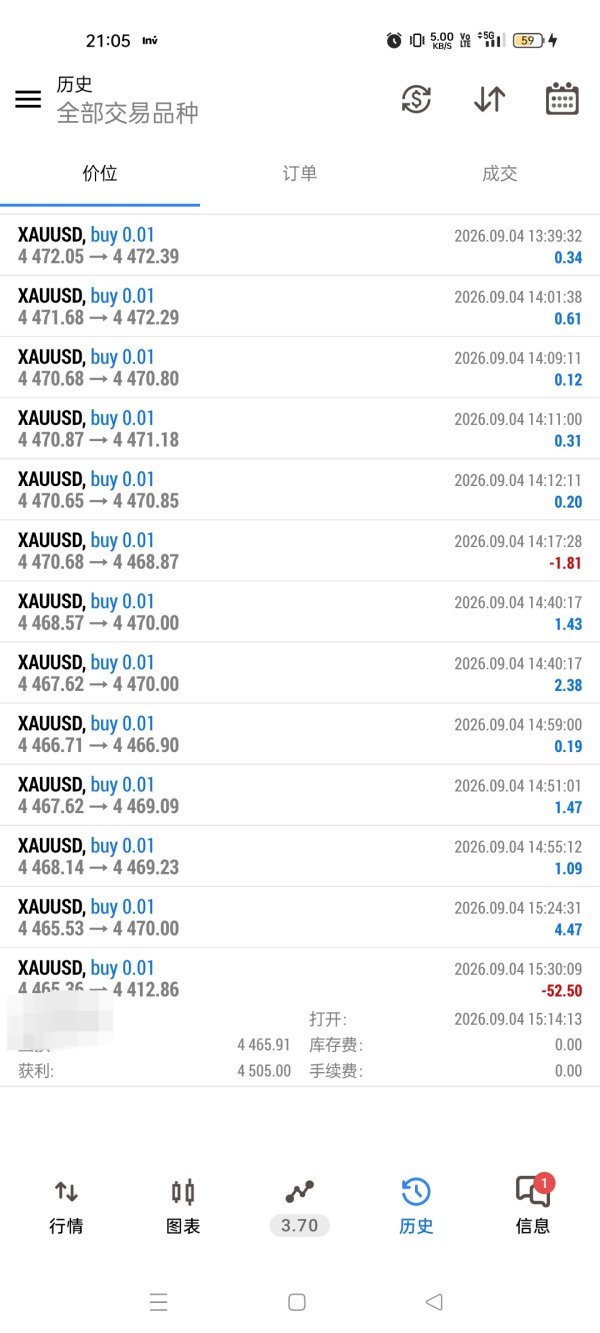Open the trade with 2.38 profit
The image size is (600, 1333).
[300, 673]
